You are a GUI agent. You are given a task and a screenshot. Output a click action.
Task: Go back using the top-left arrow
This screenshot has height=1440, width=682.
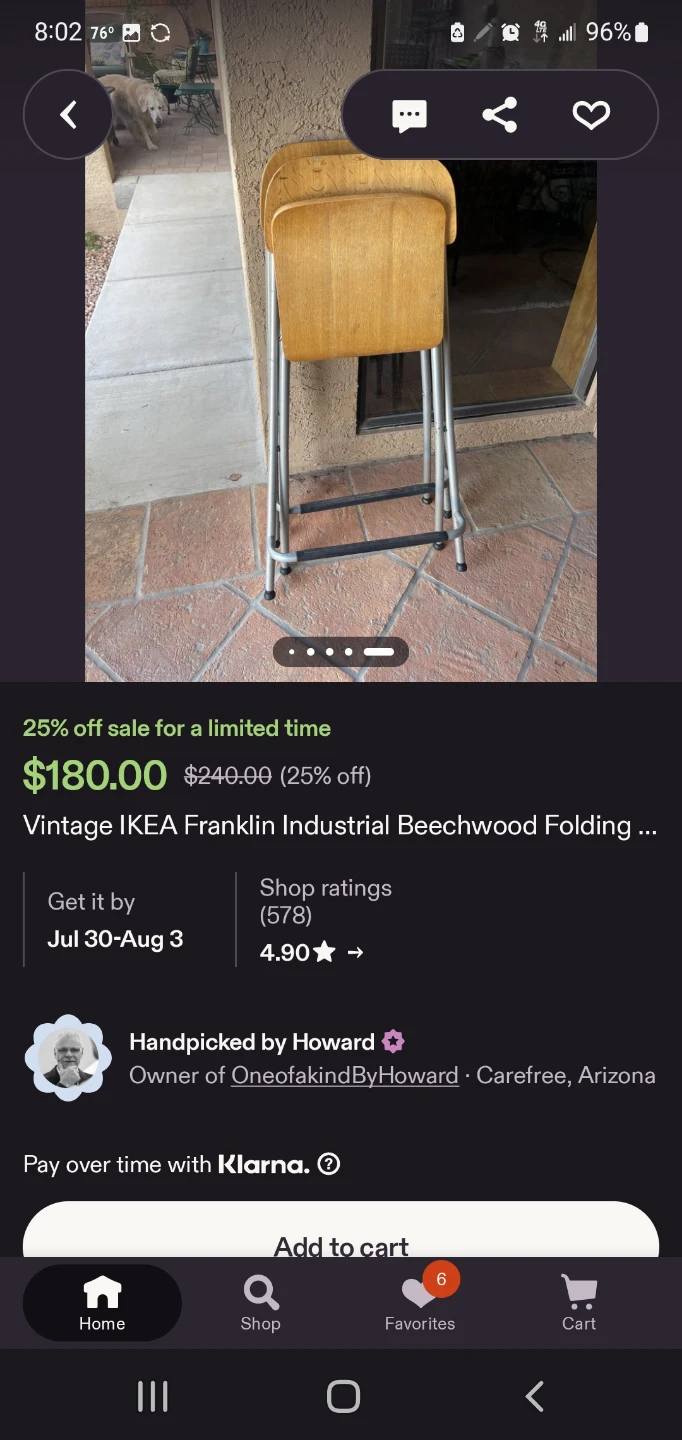coord(68,115)
